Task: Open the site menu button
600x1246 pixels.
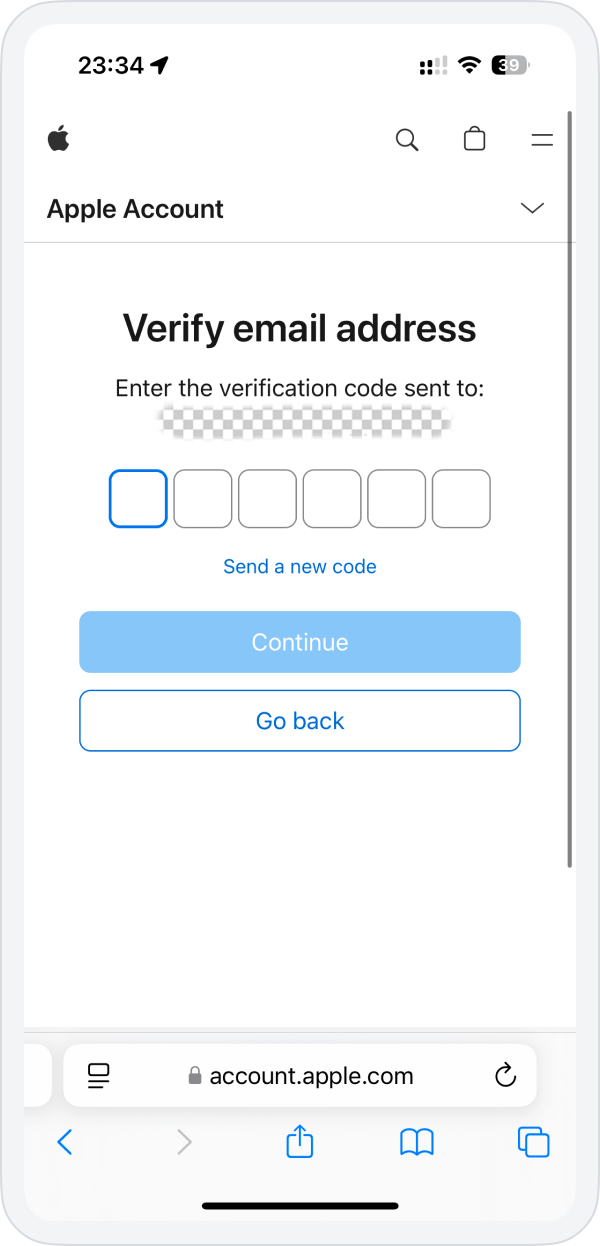Action: click(542, 140)
